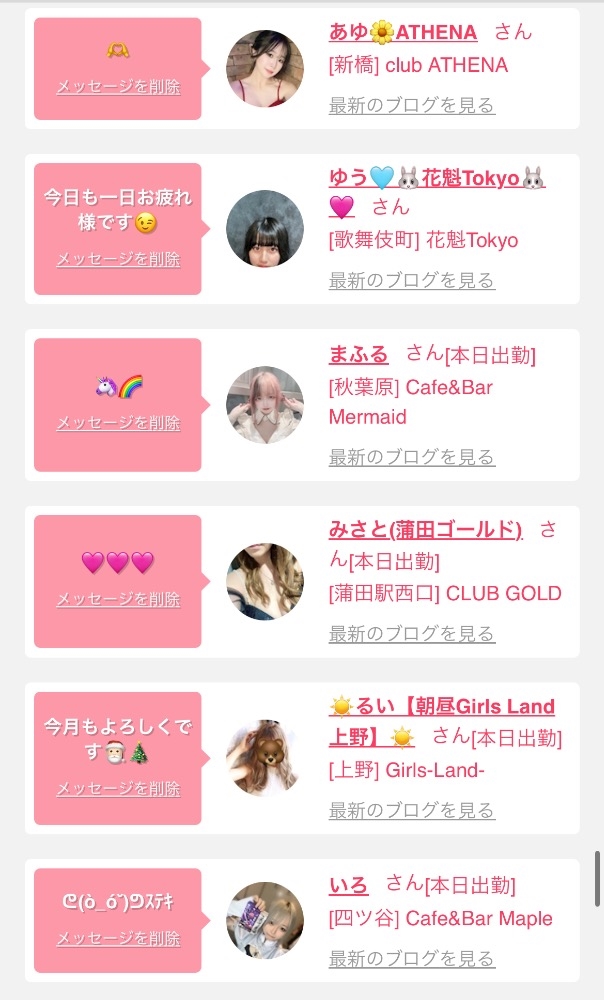Viewport: 604px width, 1000px height.
Task: Delete the three hearts message to みさと
Action: pos(118,600)
